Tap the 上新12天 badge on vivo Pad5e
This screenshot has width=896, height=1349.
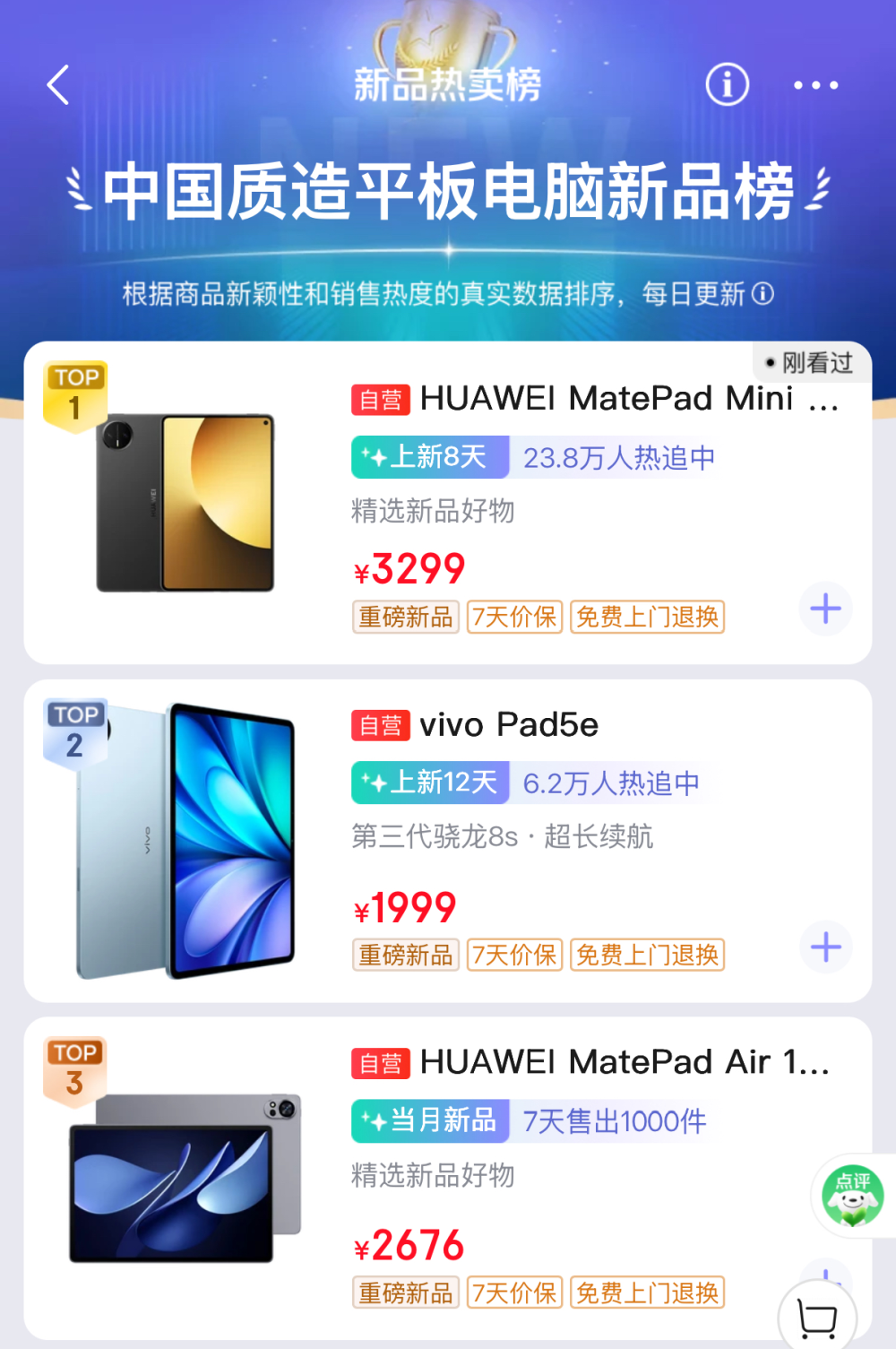(429, 783)
